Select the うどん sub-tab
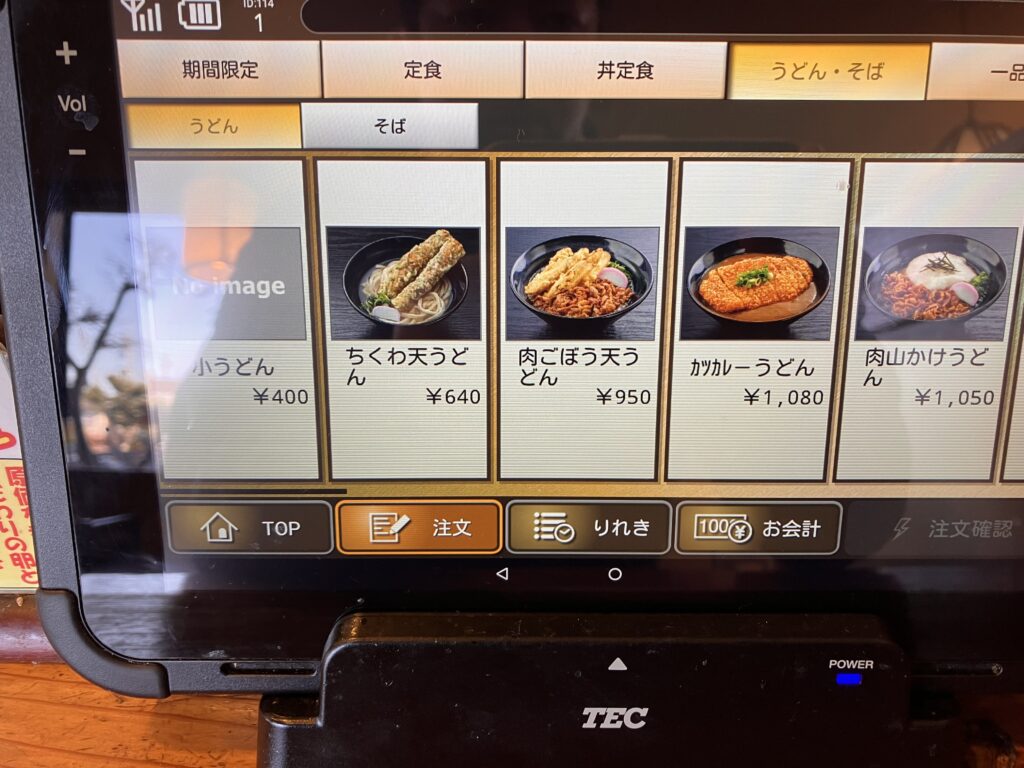The height and width of the screenshot is (768, 1024). coord(213,126)
